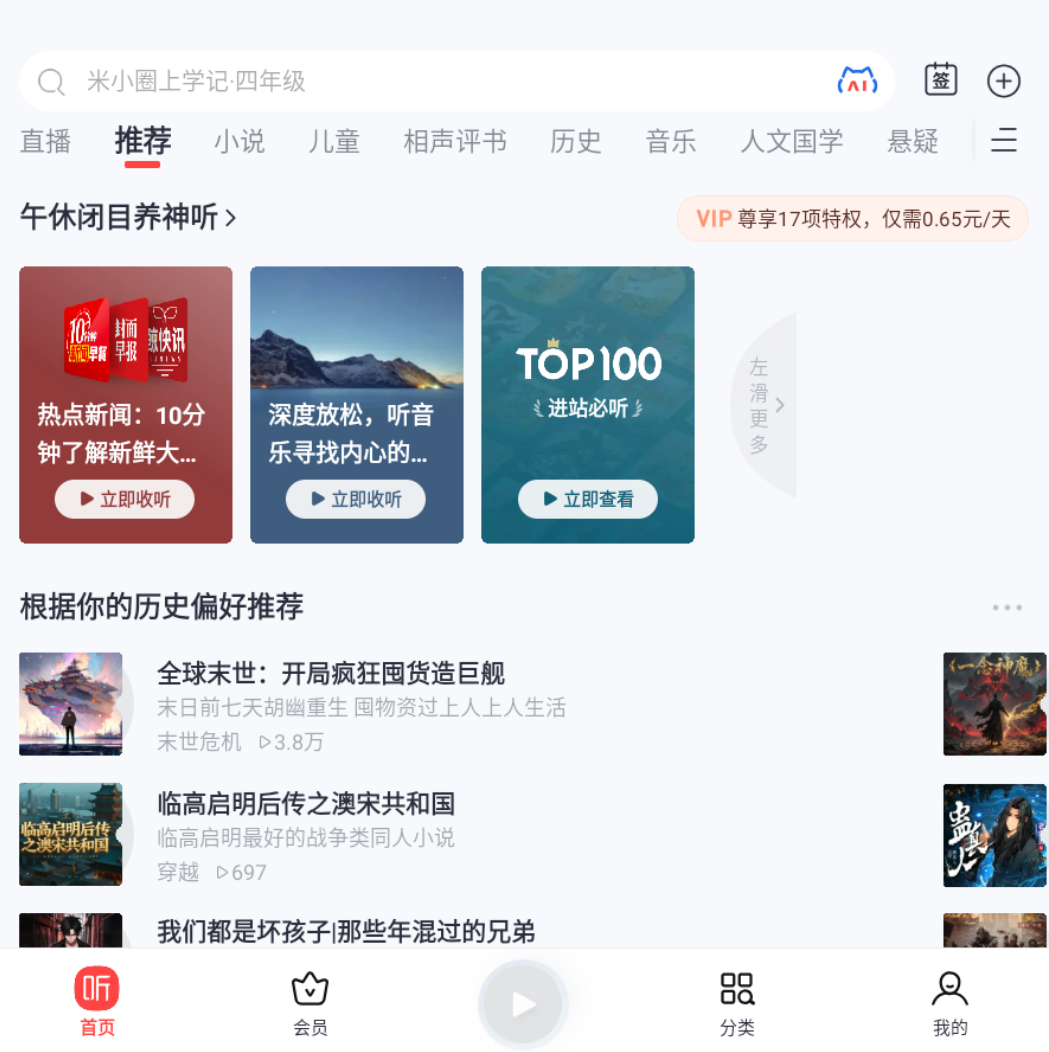1049x1052 pixels.
Task: Select the 首页 home icon
Action: [x=96, y=1000]
